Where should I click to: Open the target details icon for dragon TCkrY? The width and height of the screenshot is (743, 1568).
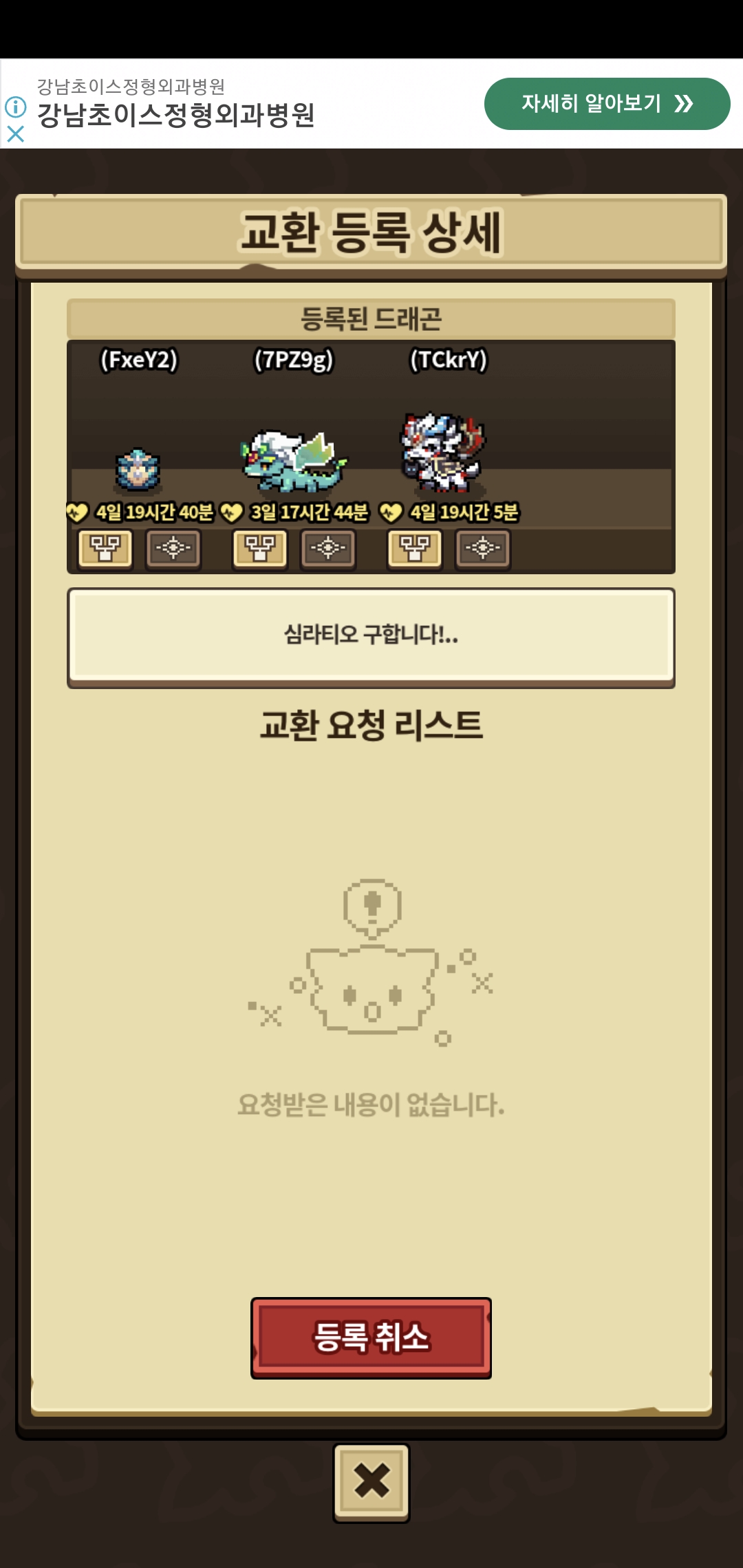pyautogui.click(x=483, y=548)
